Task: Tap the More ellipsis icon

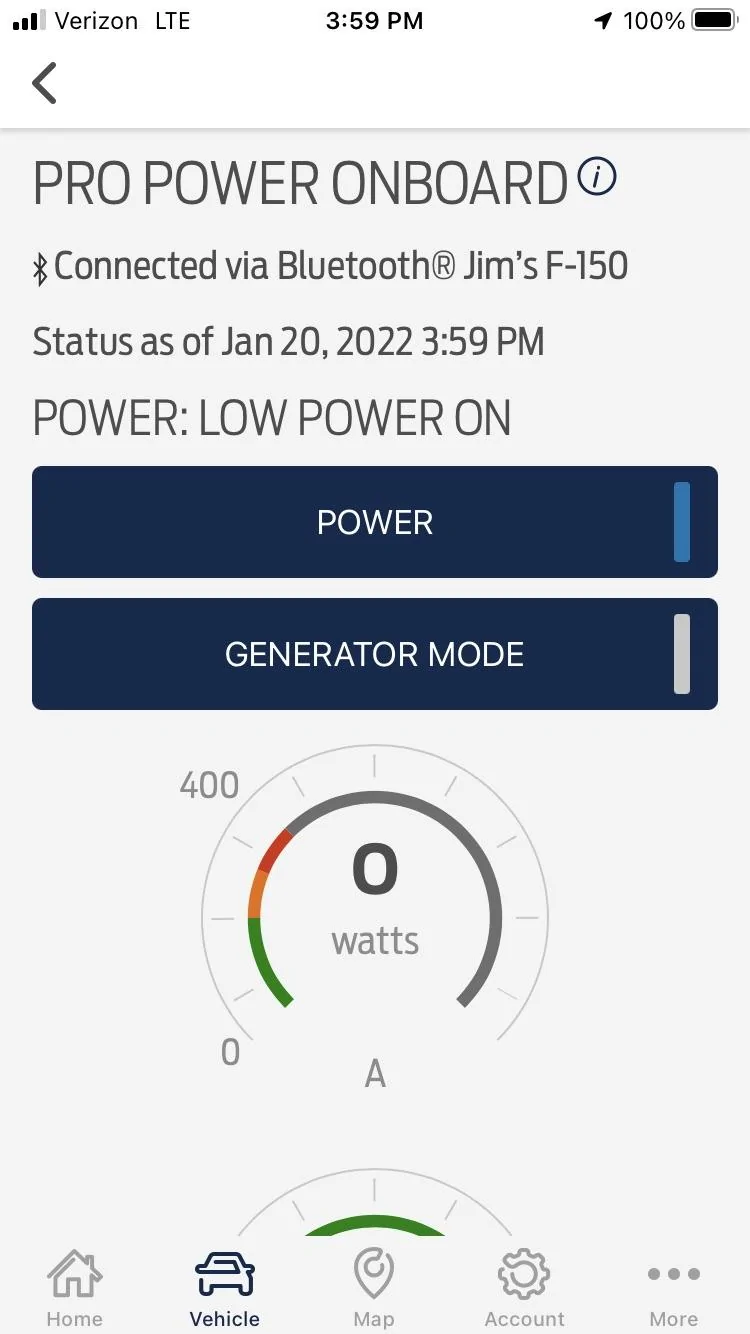Action: coord(673,1275)
